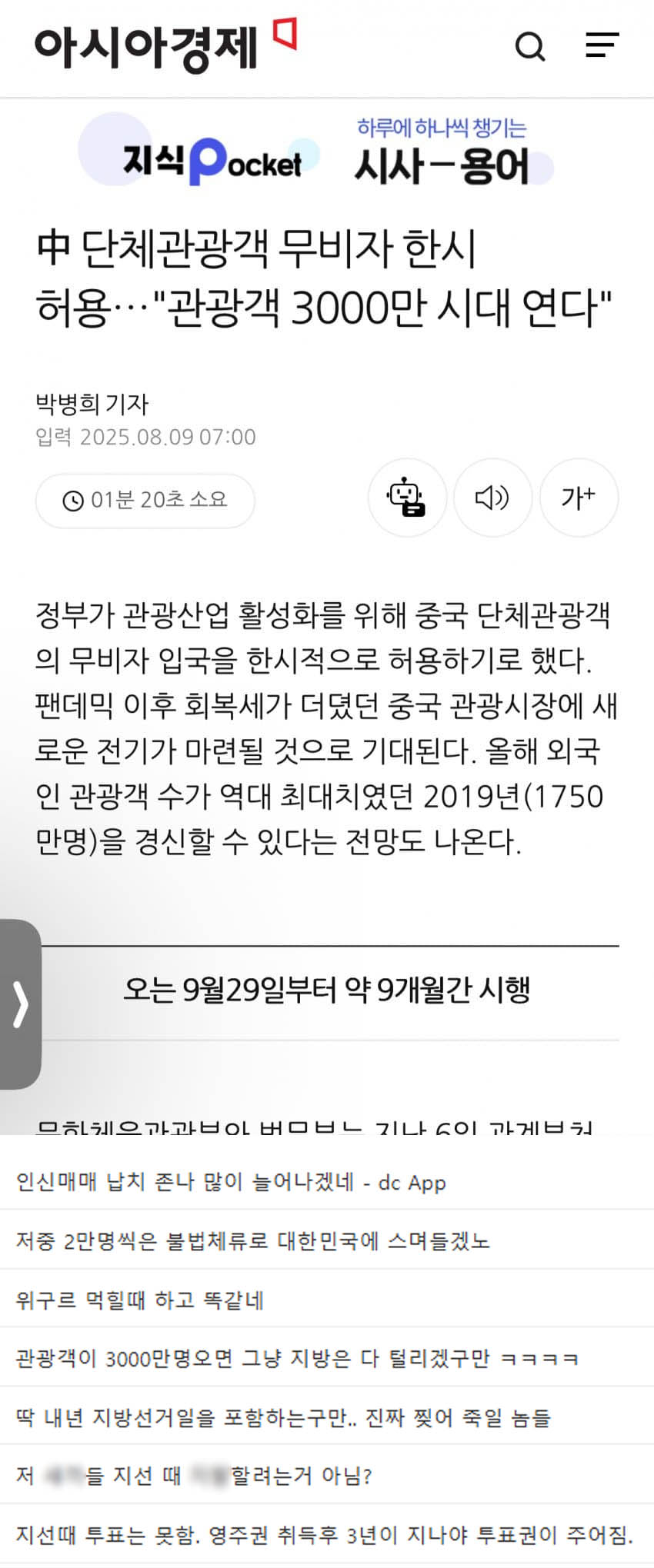
Task: Expand the side panel arrow handle
Action: point(20,1004)
